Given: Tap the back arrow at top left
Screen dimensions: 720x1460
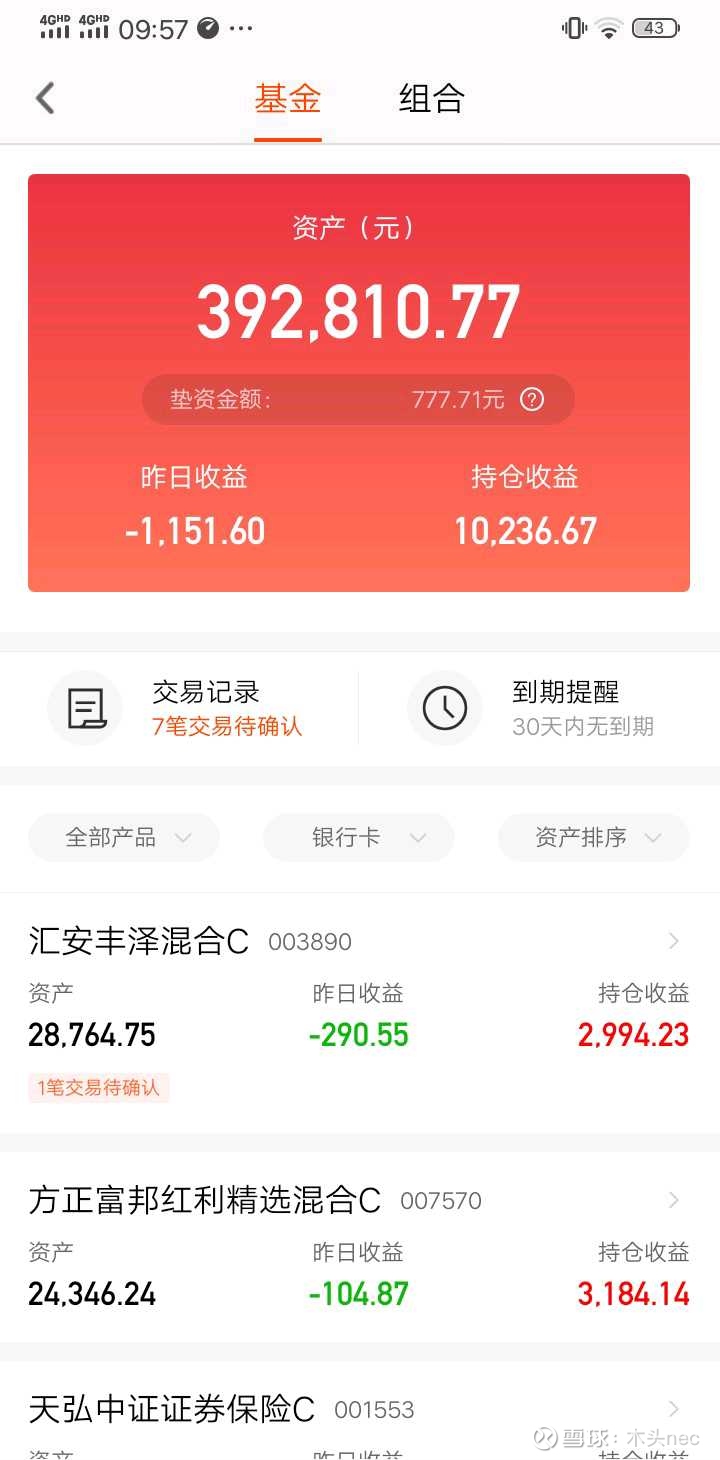Looking at the screenshot, I should (44, 97).
